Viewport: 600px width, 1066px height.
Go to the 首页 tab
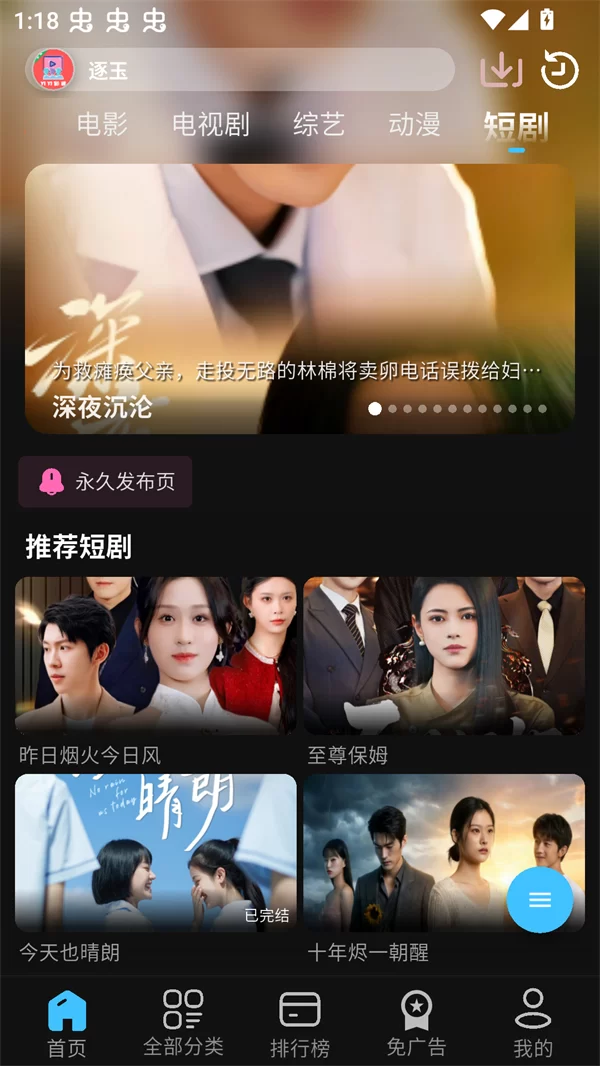click(67, 1022)
